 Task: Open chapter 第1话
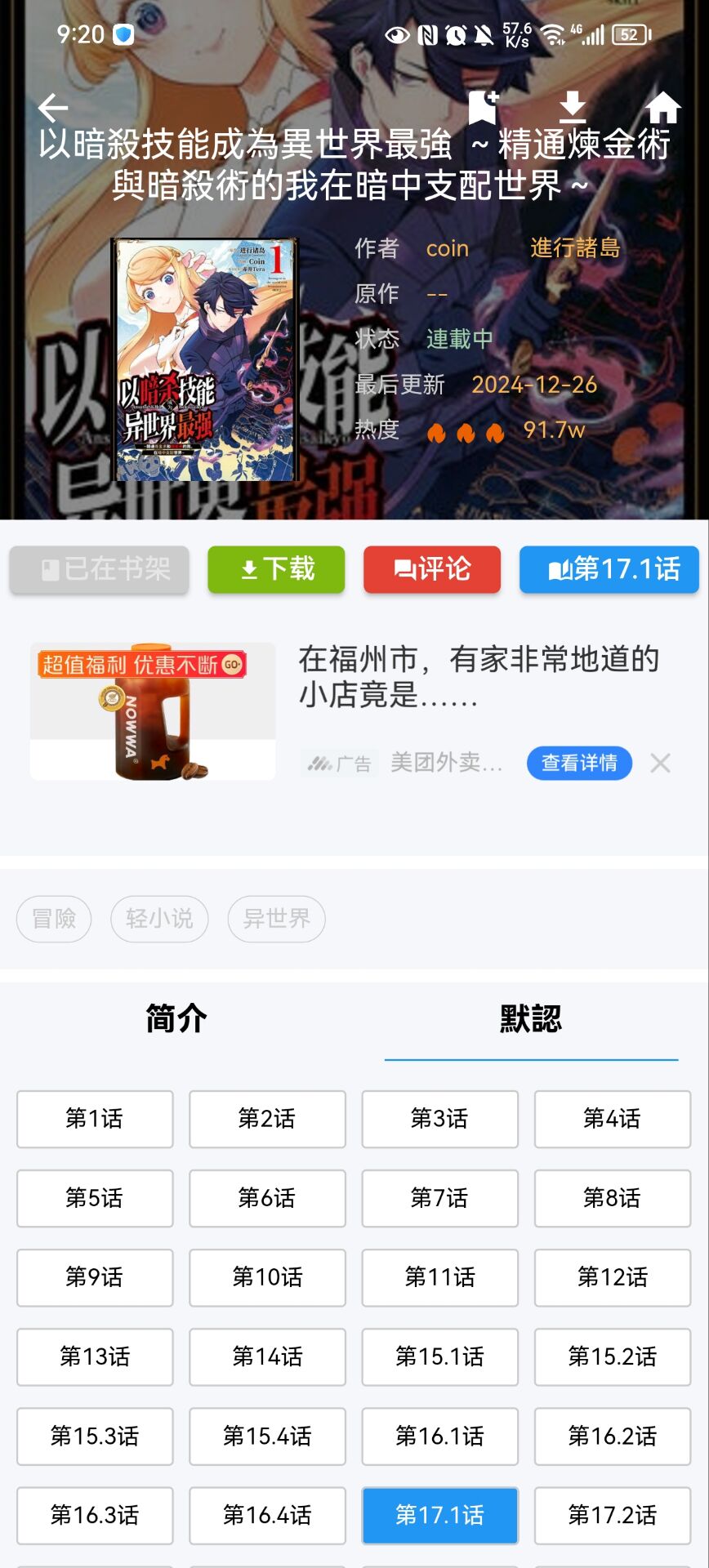(95, 1118)
